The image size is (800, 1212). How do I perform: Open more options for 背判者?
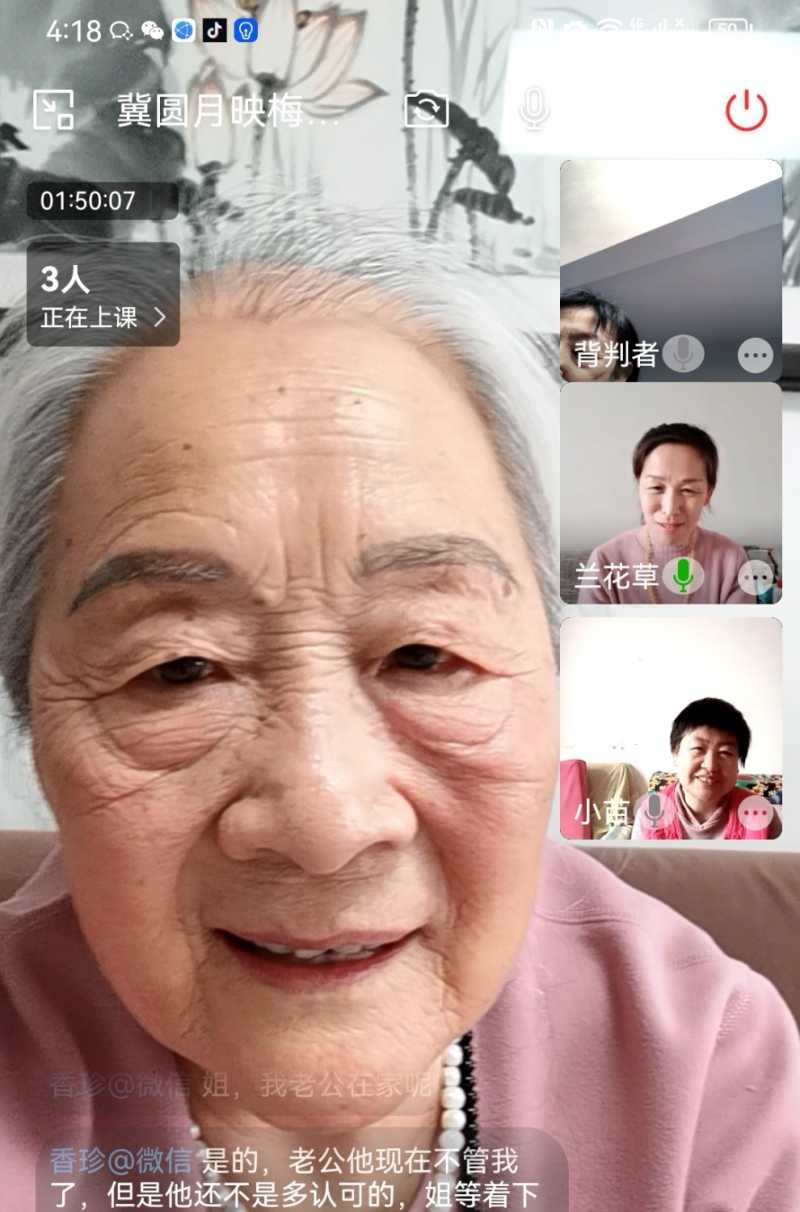tap(755, 355)
